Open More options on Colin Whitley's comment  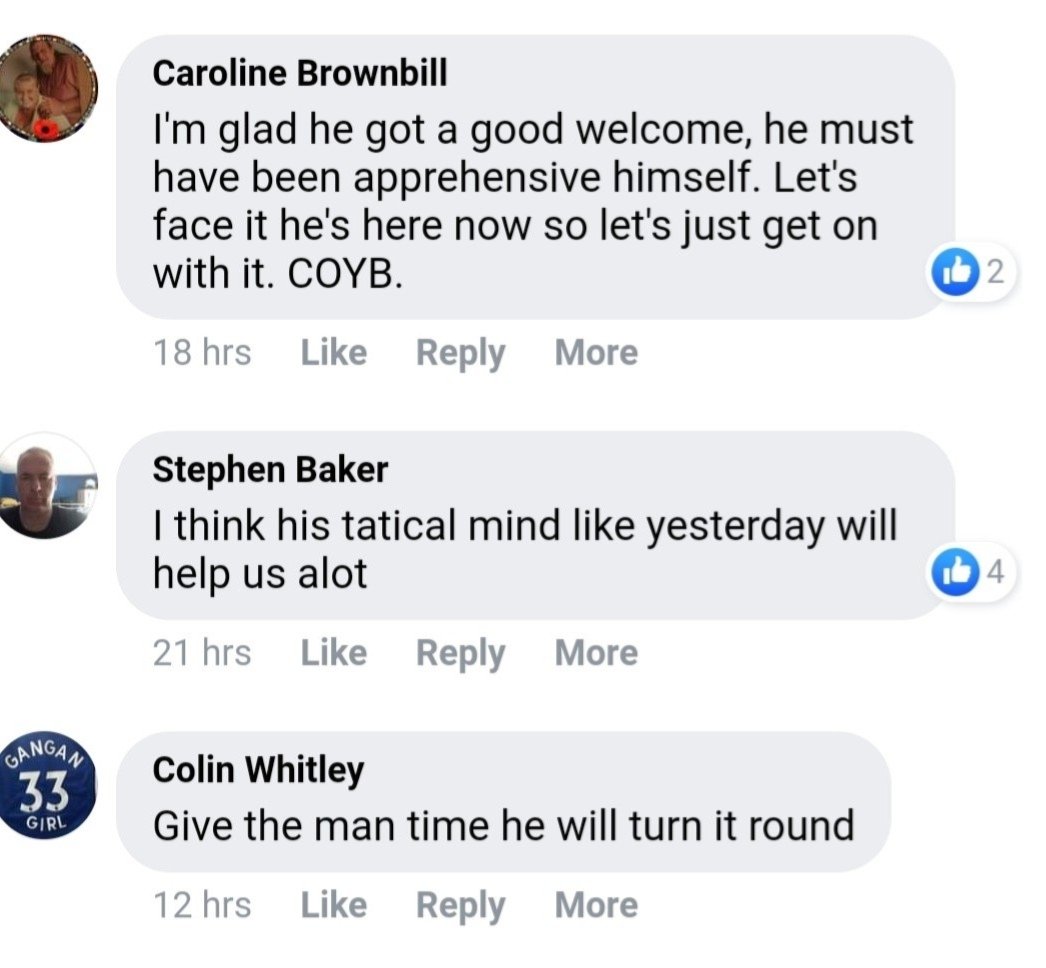click(596, 905)
